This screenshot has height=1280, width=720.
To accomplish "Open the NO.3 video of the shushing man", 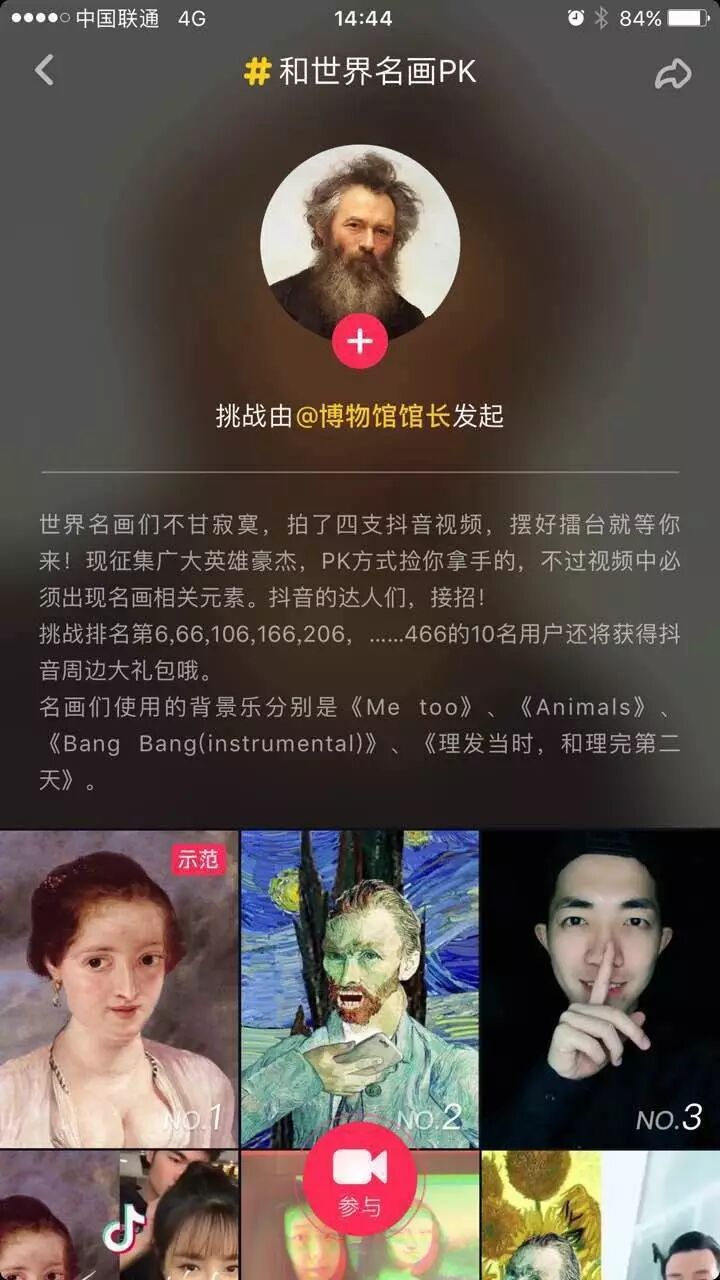I will tap(600, 988).
